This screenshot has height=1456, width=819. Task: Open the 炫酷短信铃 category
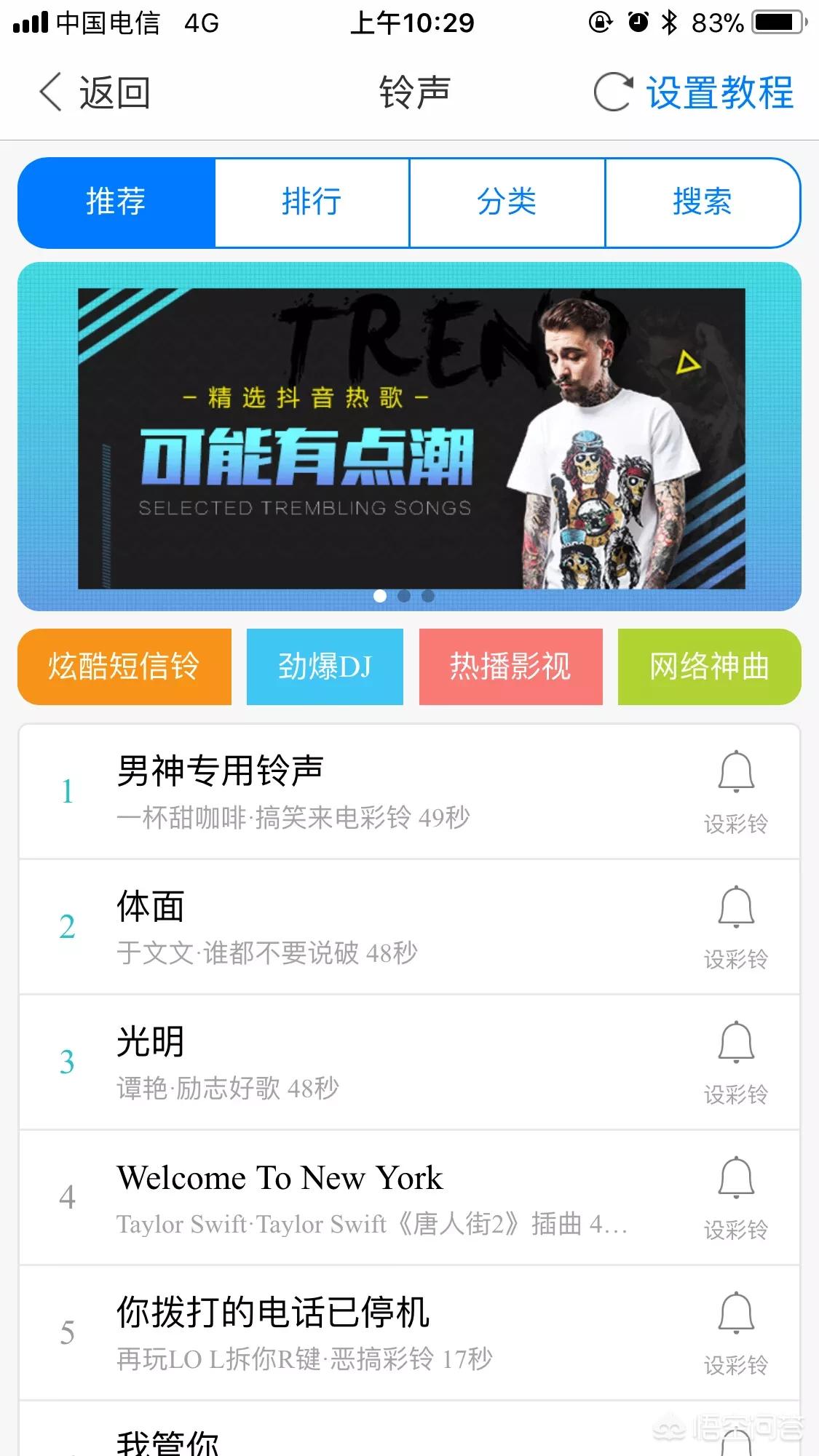[124, 667]
